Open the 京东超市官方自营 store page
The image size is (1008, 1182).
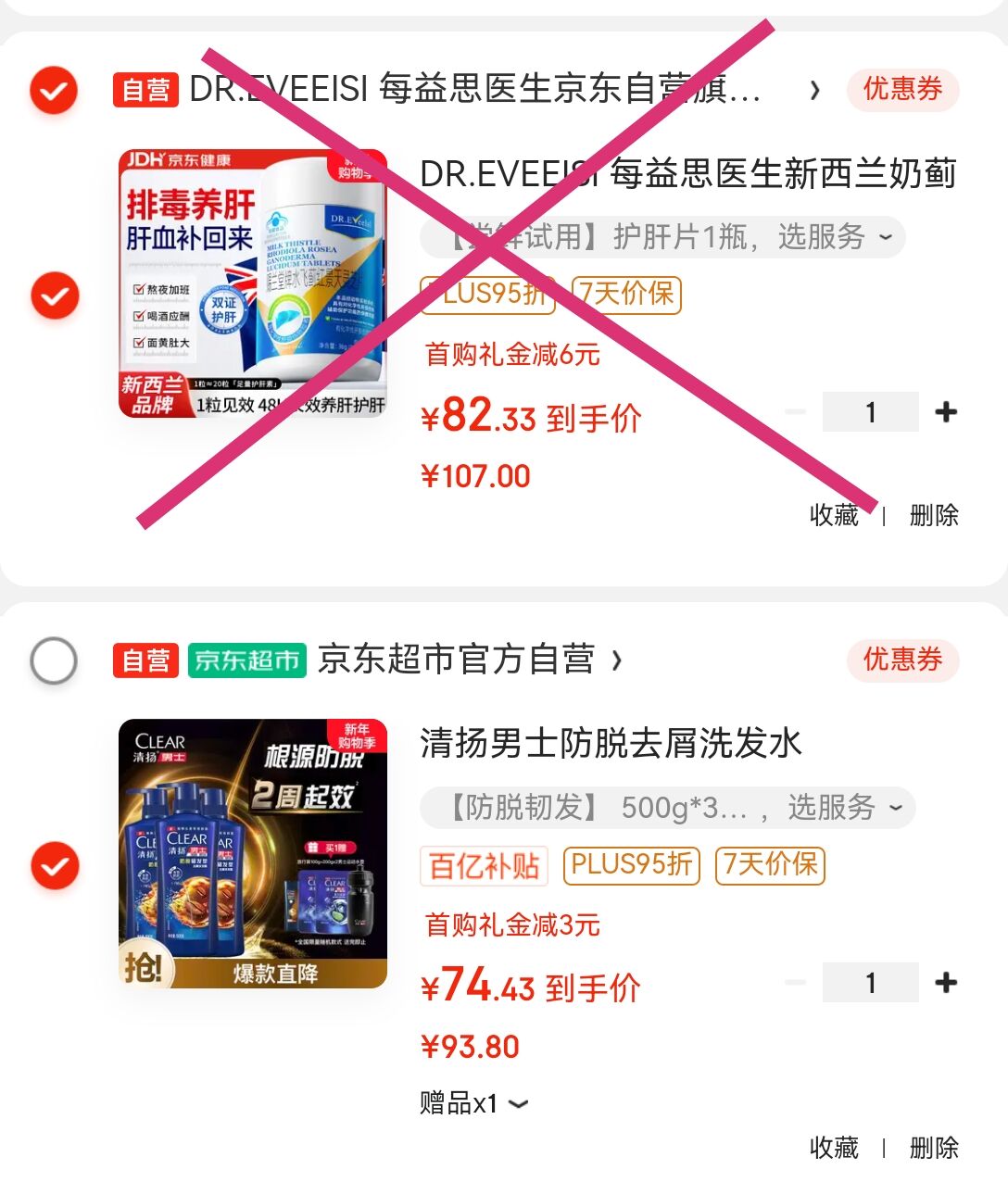456,660
